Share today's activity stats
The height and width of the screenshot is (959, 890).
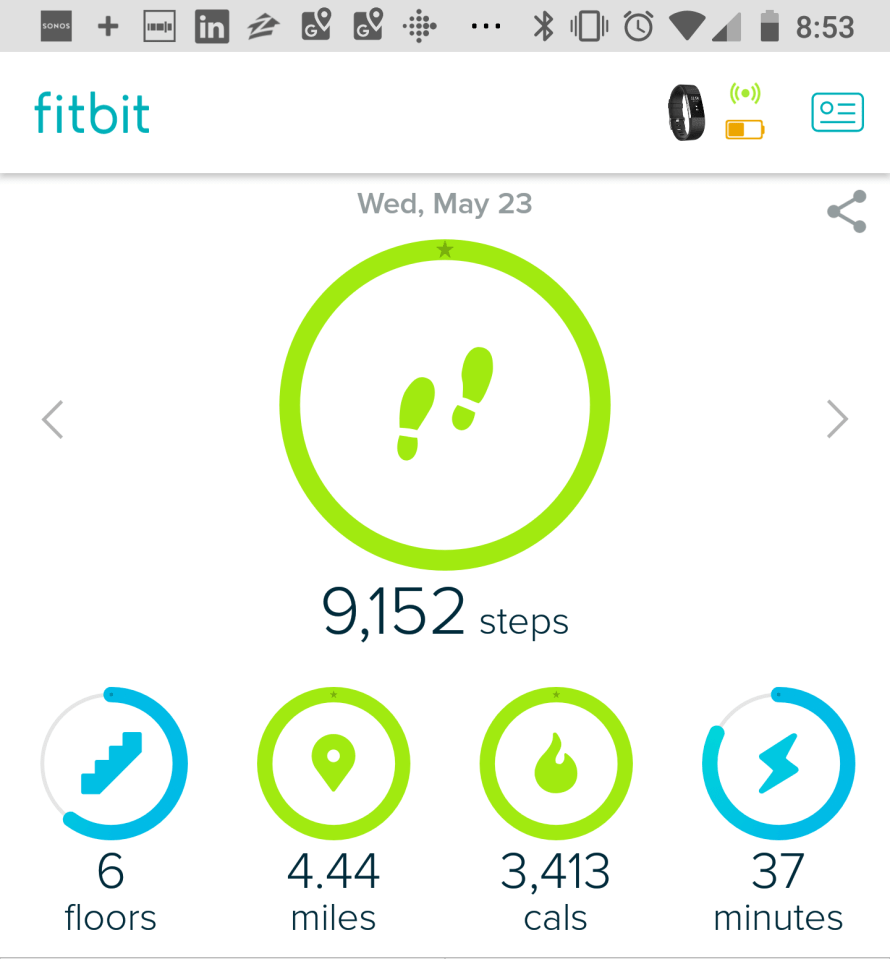click(846, 212)
